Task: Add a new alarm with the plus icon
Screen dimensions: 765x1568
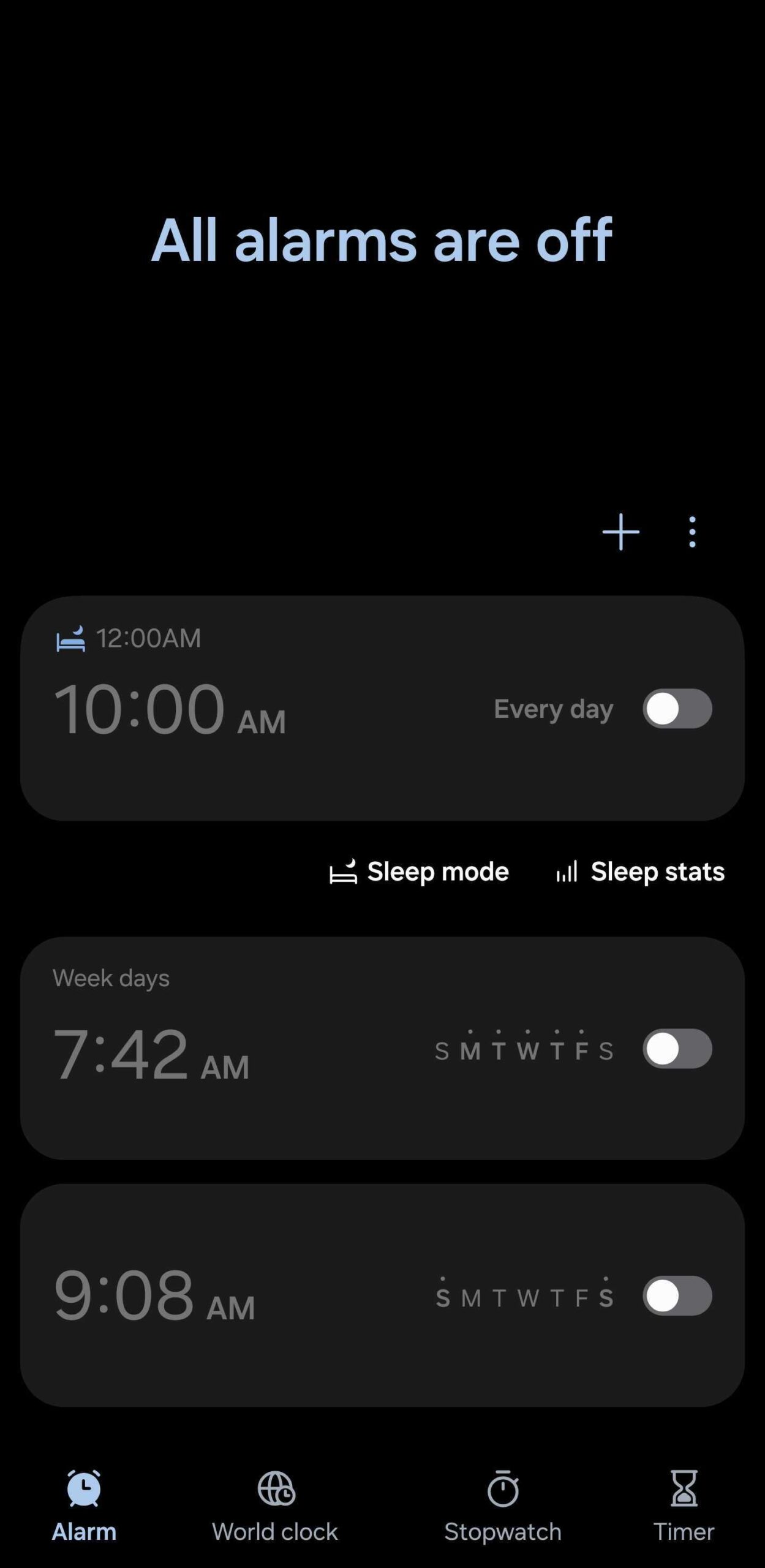Action: pyautogui.click(x=620, y=532)
